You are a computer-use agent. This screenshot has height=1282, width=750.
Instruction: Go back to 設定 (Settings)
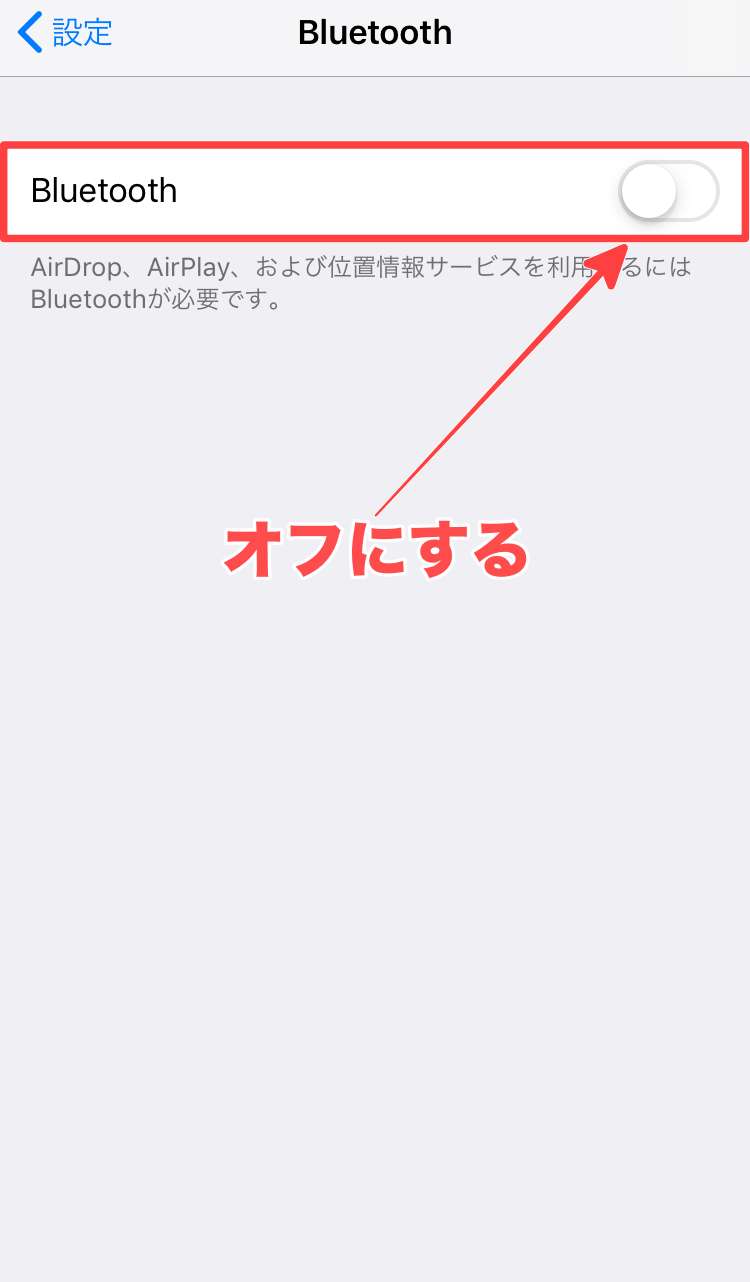[65, 32]
